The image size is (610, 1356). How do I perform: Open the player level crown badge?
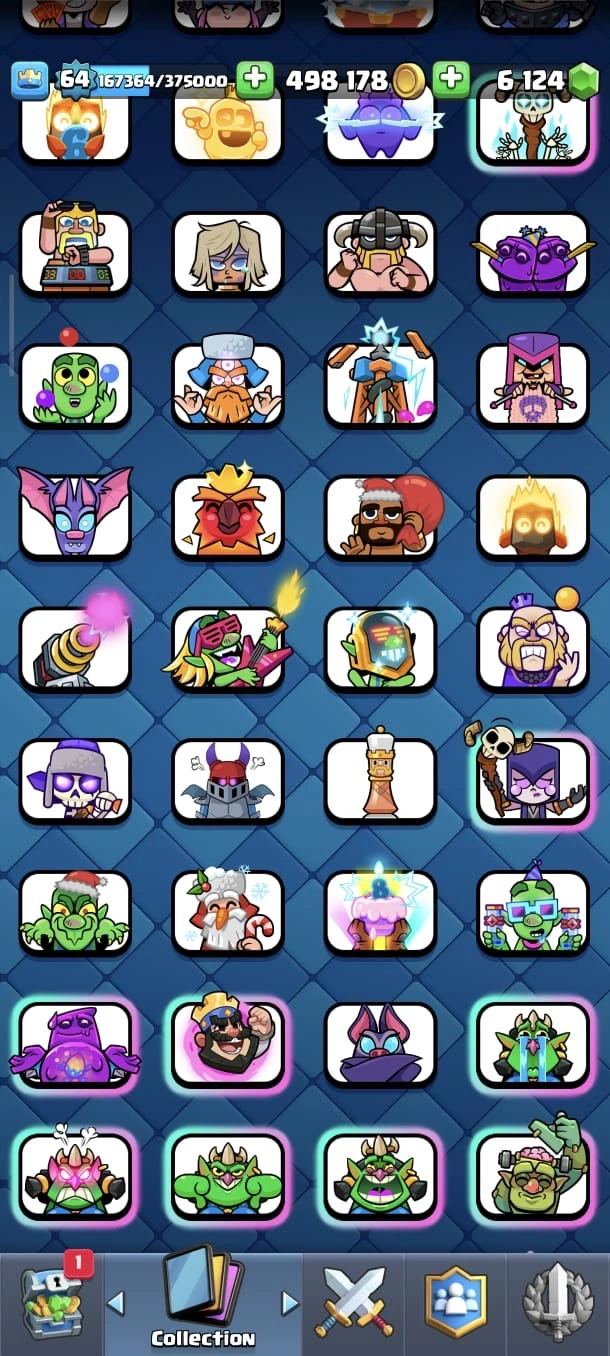pos(30,80)
